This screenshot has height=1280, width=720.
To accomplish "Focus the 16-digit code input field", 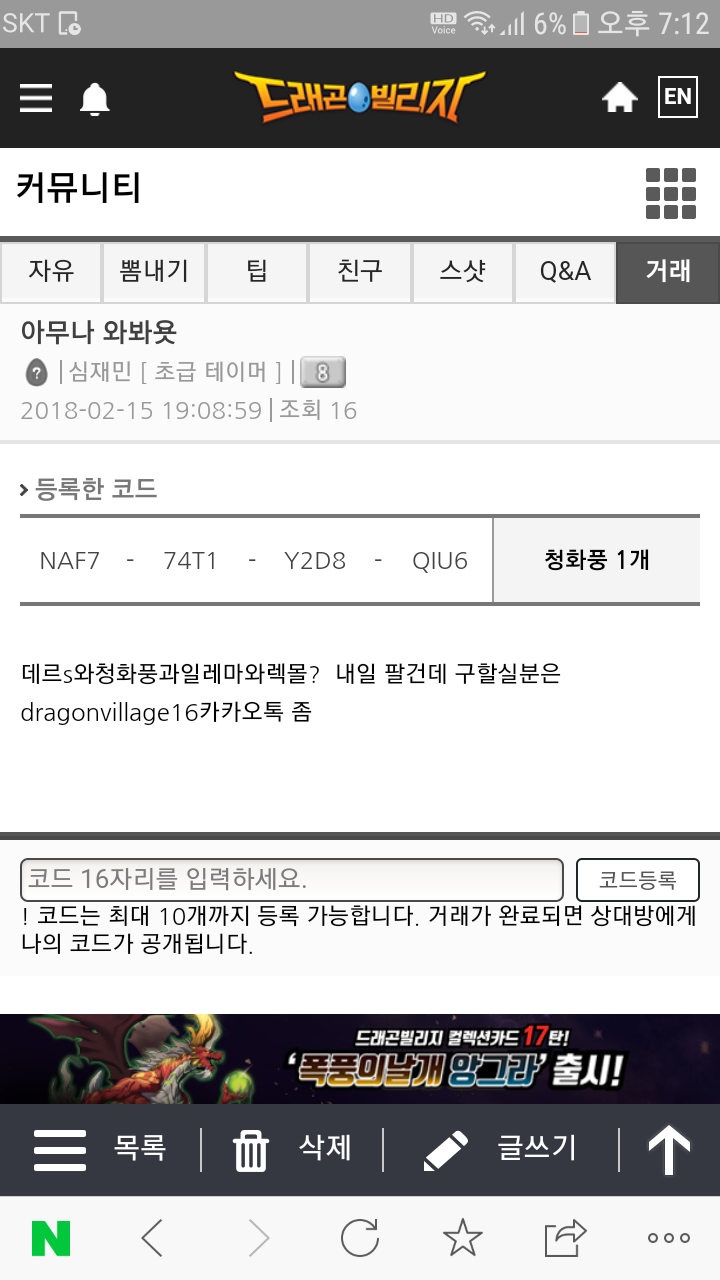I will tap(291, 880).
